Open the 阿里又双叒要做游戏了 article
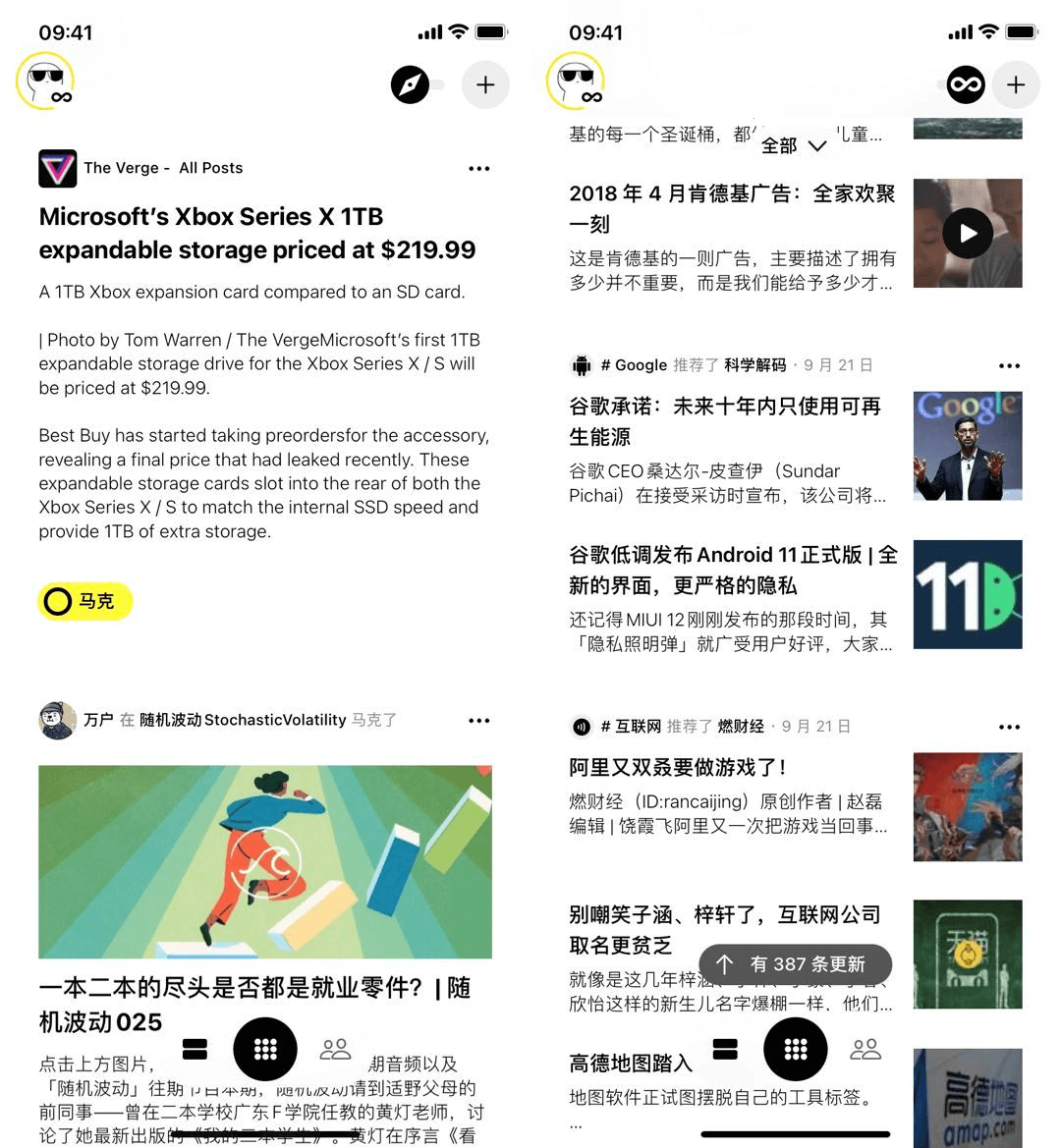 (678, 768)
